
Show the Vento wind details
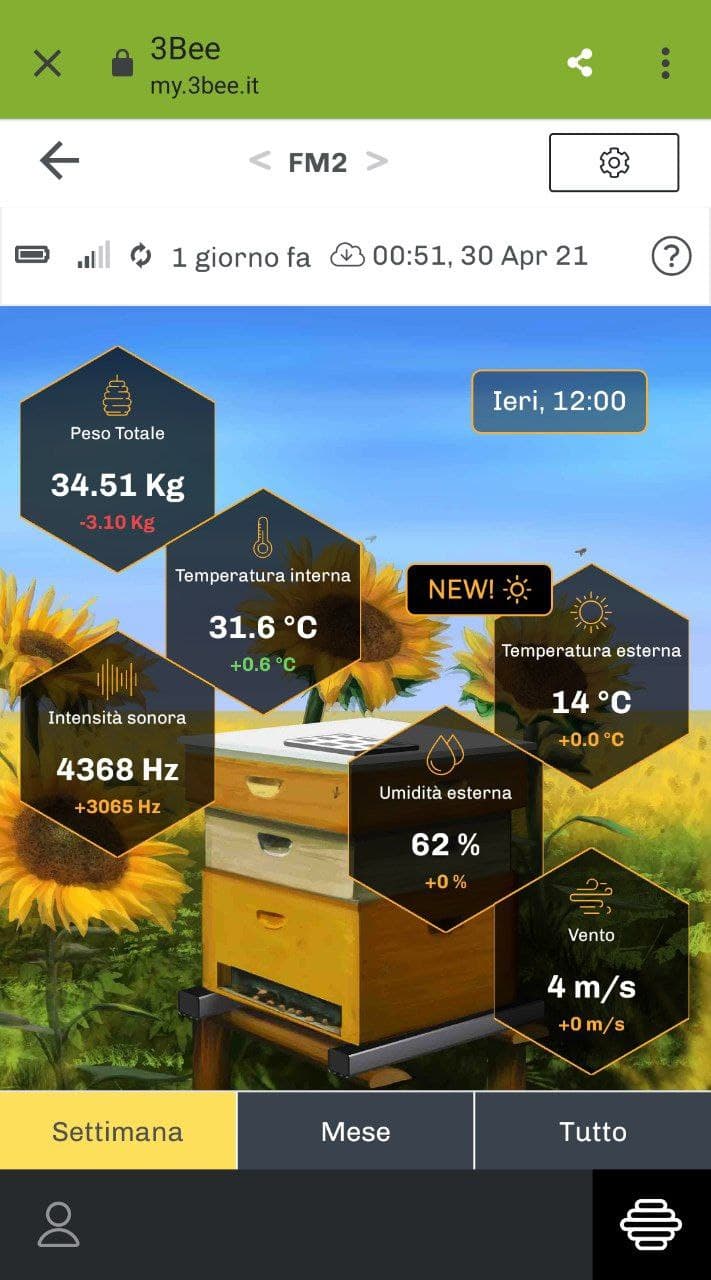[591, 962]
